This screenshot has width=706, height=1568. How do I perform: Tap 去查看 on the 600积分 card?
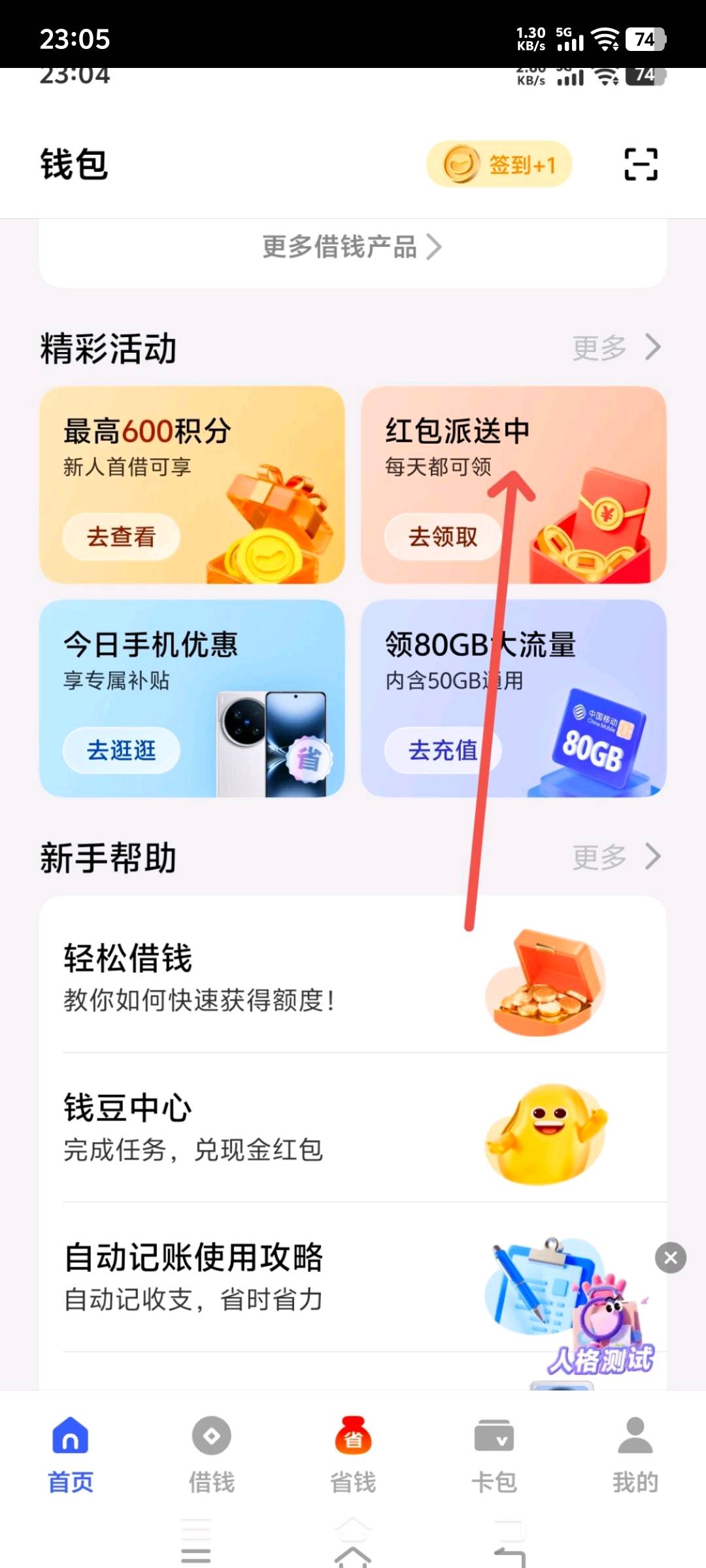(x=121, y=536)
